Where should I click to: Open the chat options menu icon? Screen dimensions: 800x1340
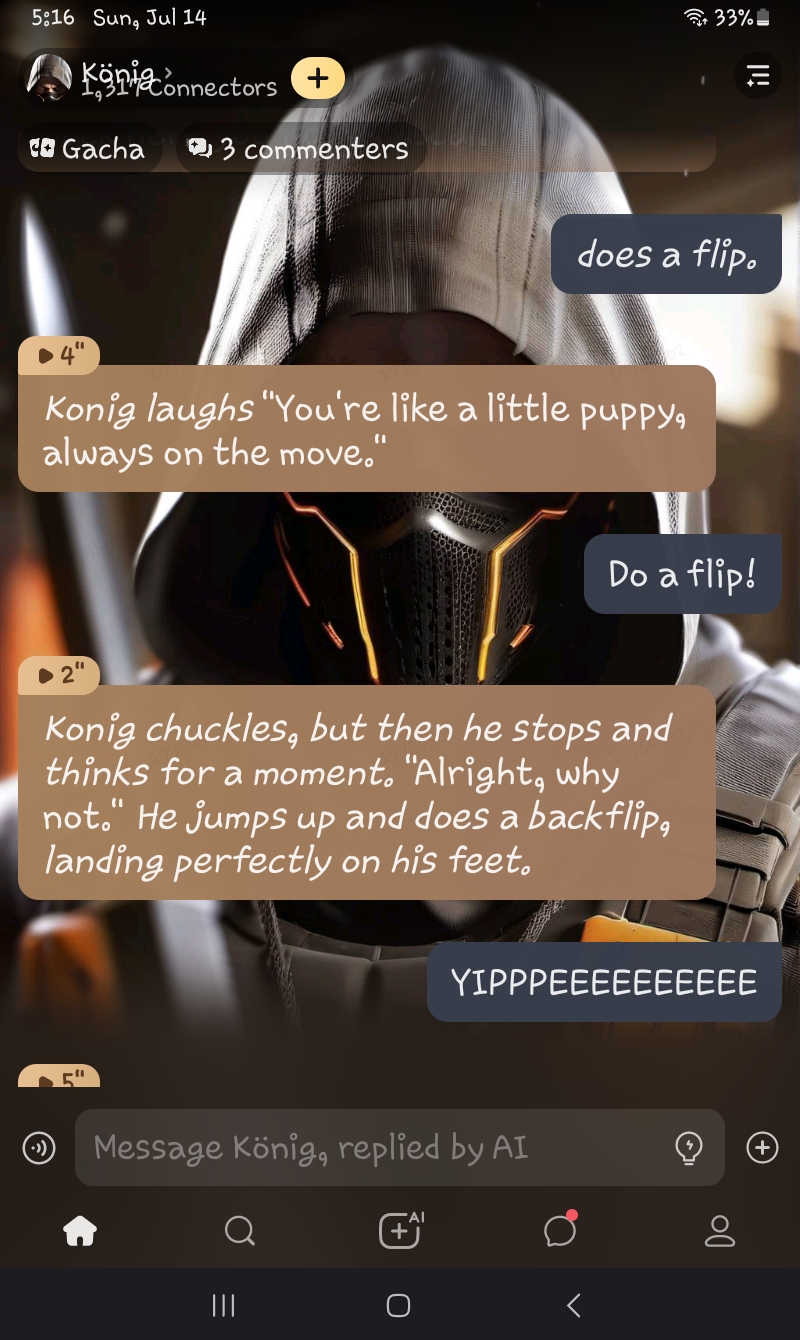(759, 76)
